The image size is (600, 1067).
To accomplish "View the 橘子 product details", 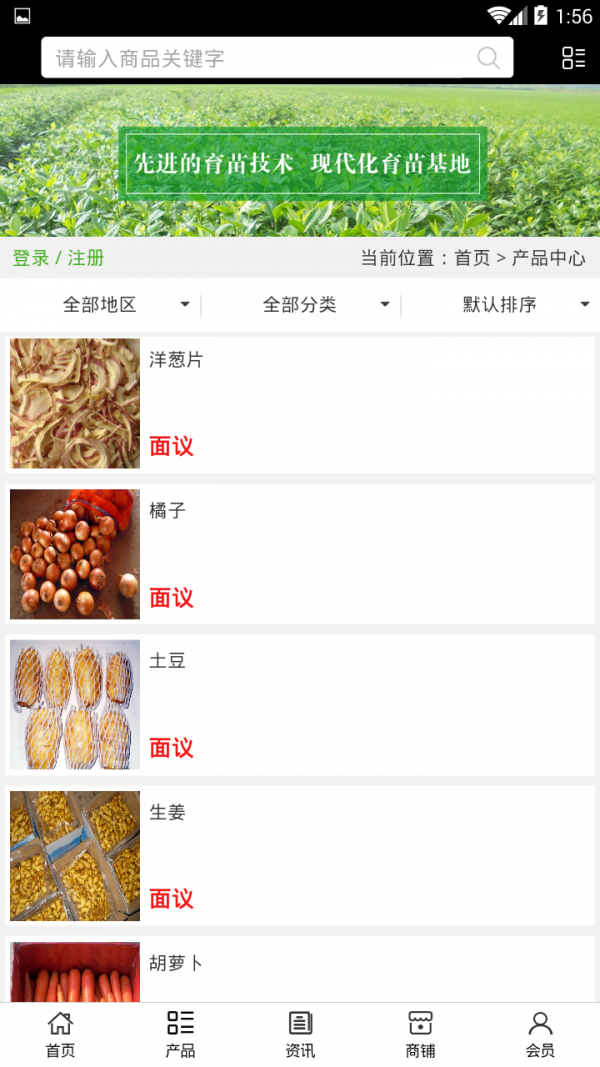I will point(300,555).
